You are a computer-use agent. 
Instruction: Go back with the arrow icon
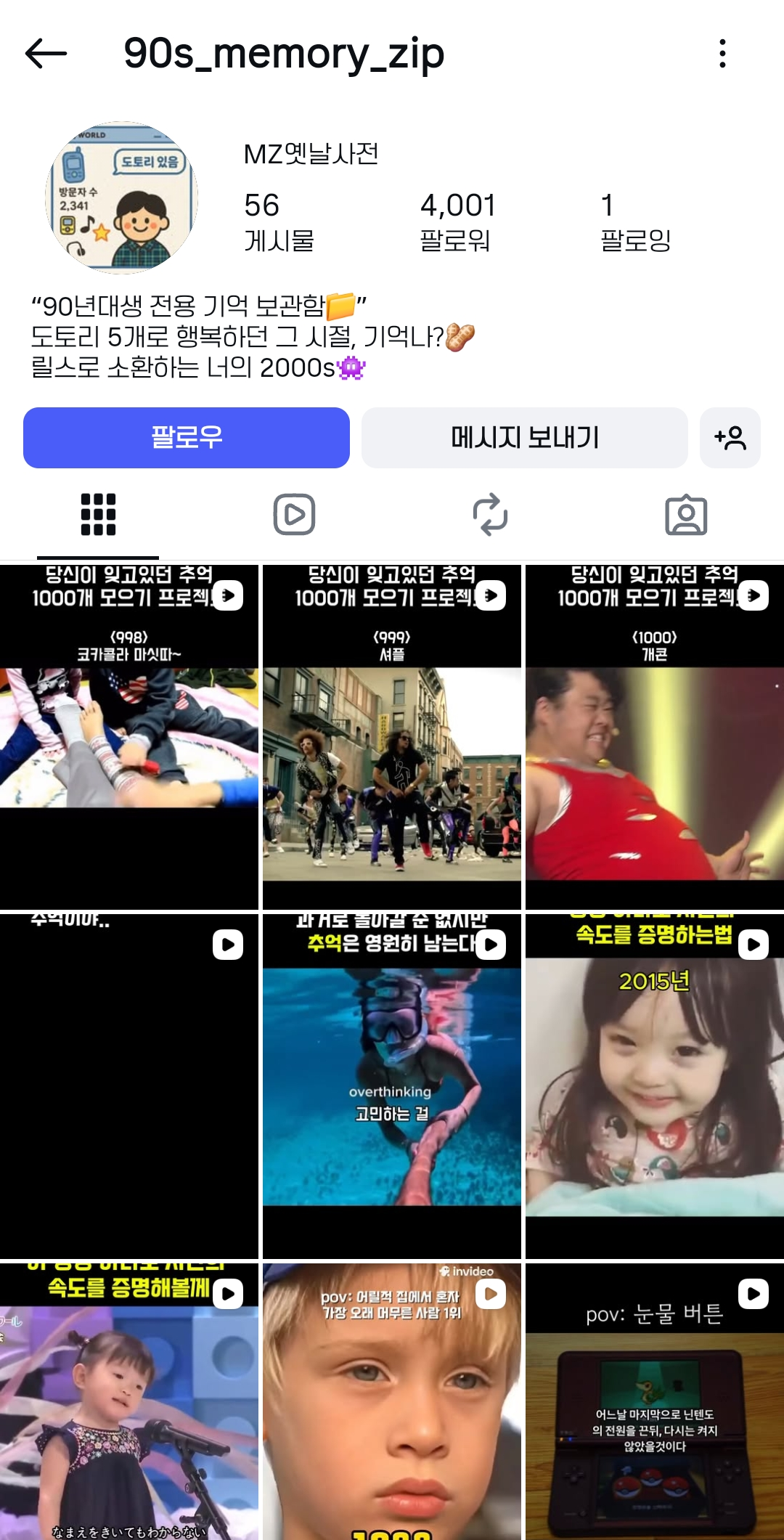pos(46,54)
